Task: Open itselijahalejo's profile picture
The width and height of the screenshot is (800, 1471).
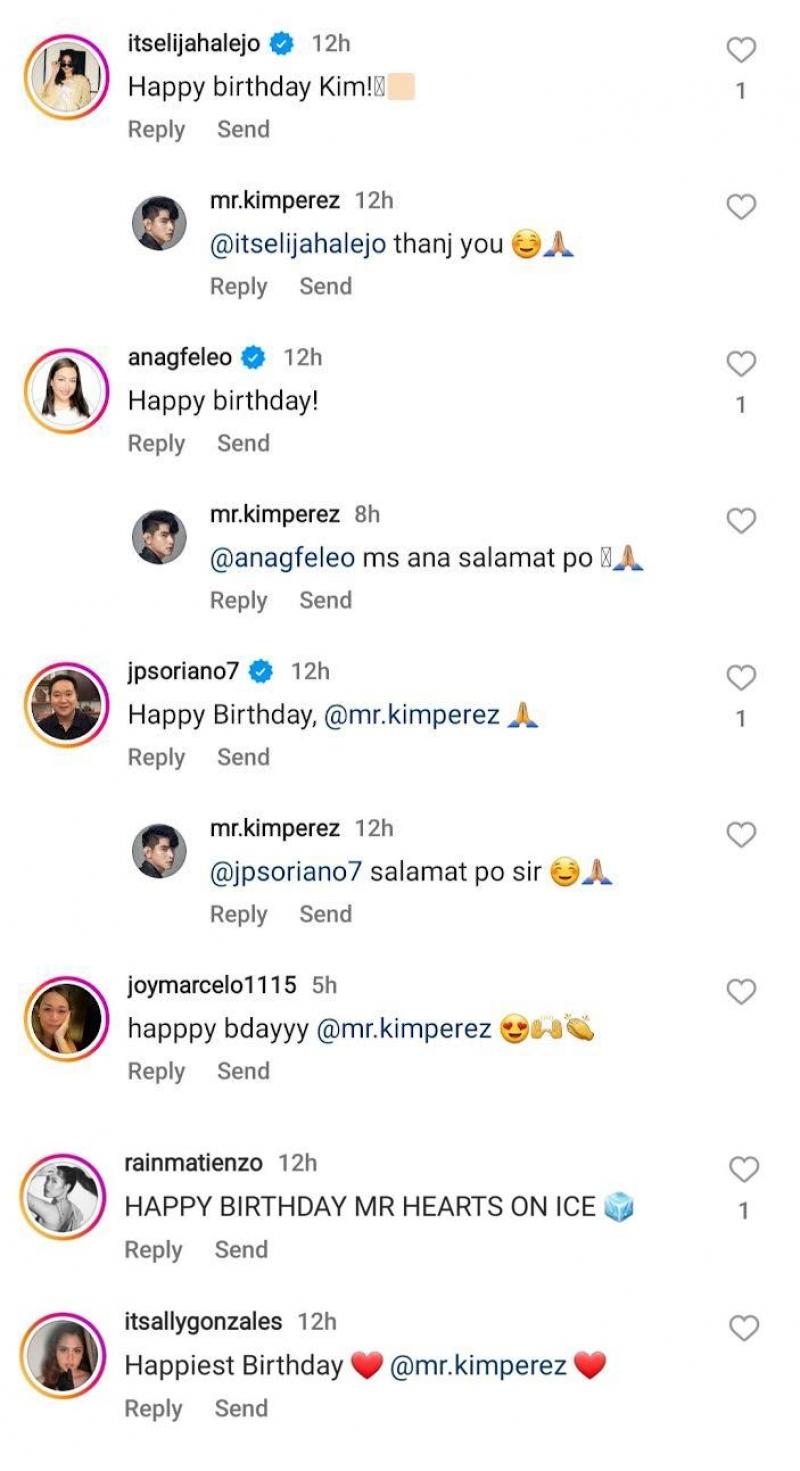Action: tap(66, 76)
